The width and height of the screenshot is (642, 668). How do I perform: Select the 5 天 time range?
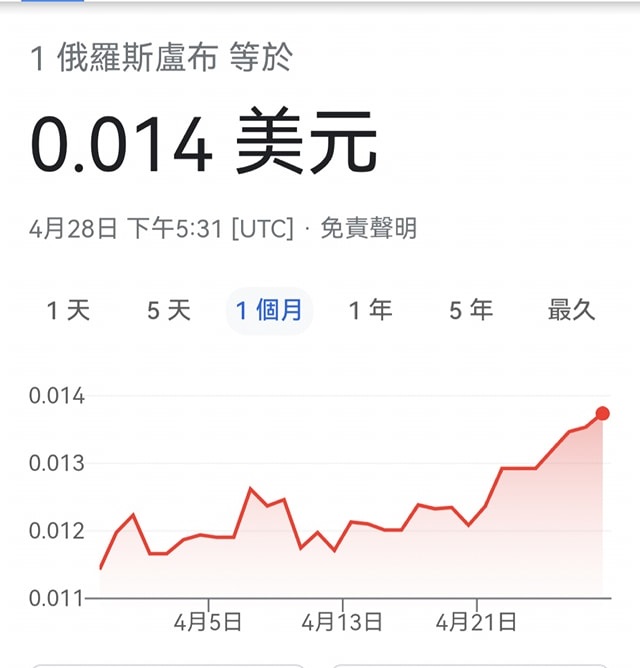168,311
